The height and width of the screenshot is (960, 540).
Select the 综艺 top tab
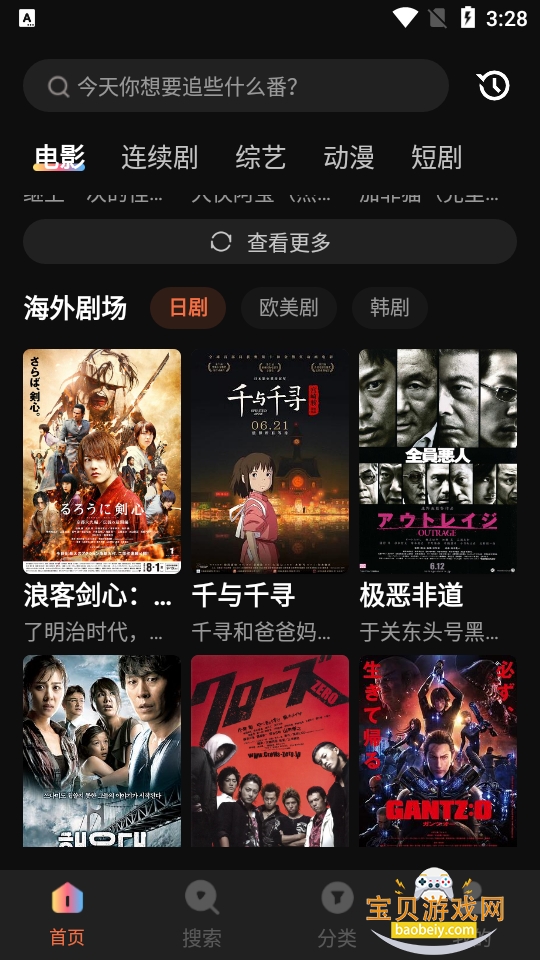pyautogui.click(x=261, y=157)
